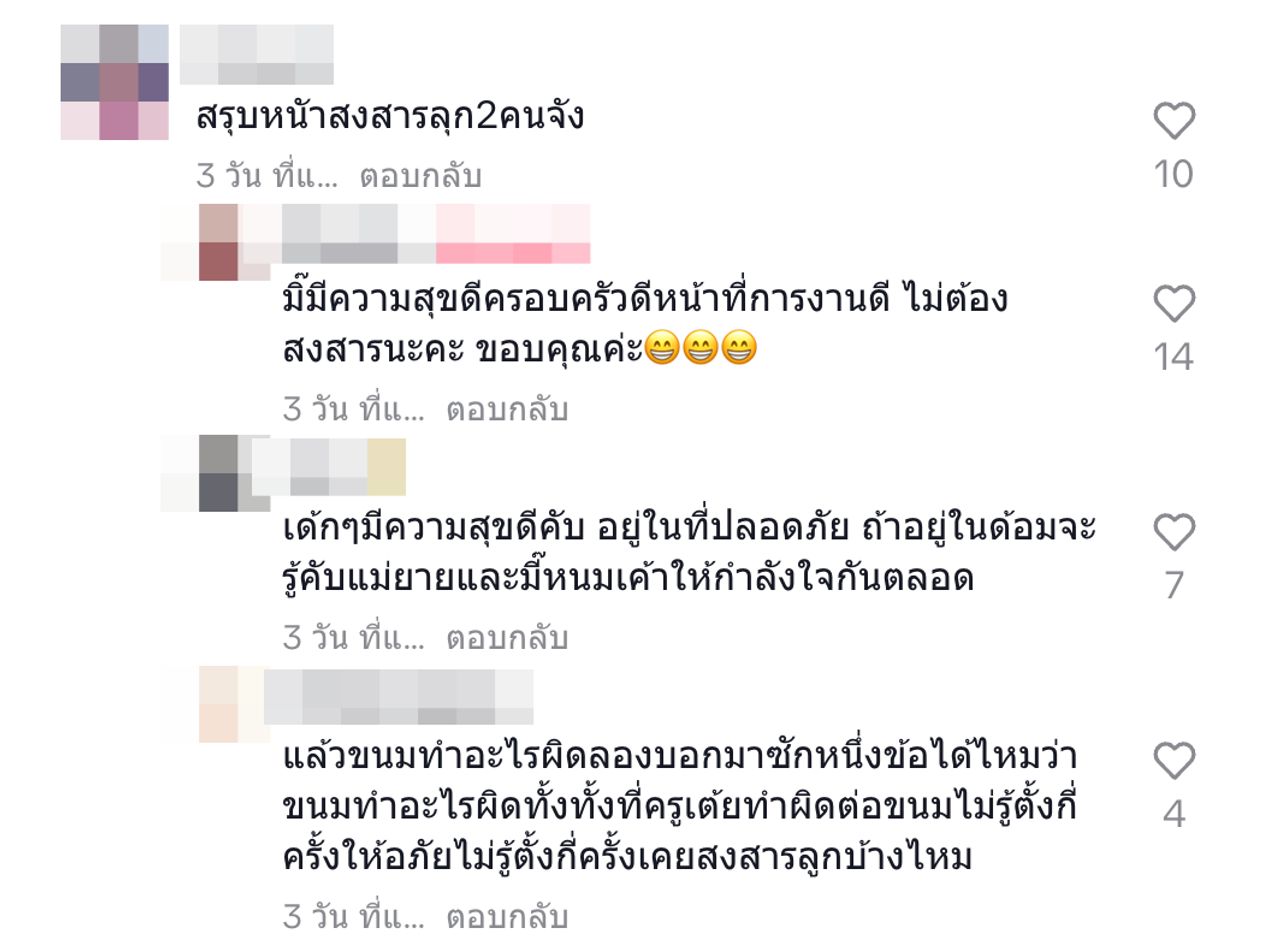Reply to the comment ending ขอบคุณค่ะ
This screenshot has height=950, width=1280.
pyautogui.click(x=507, y=409)
